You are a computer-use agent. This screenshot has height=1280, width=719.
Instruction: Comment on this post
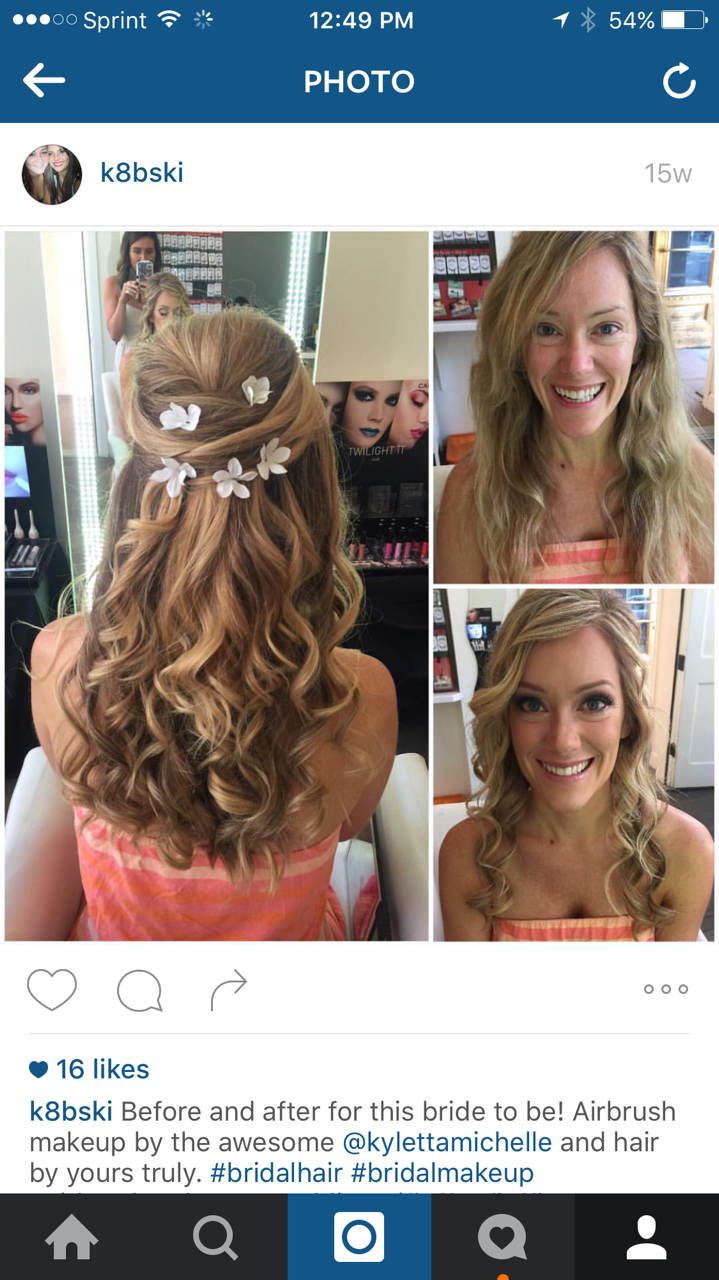[139, 990]
